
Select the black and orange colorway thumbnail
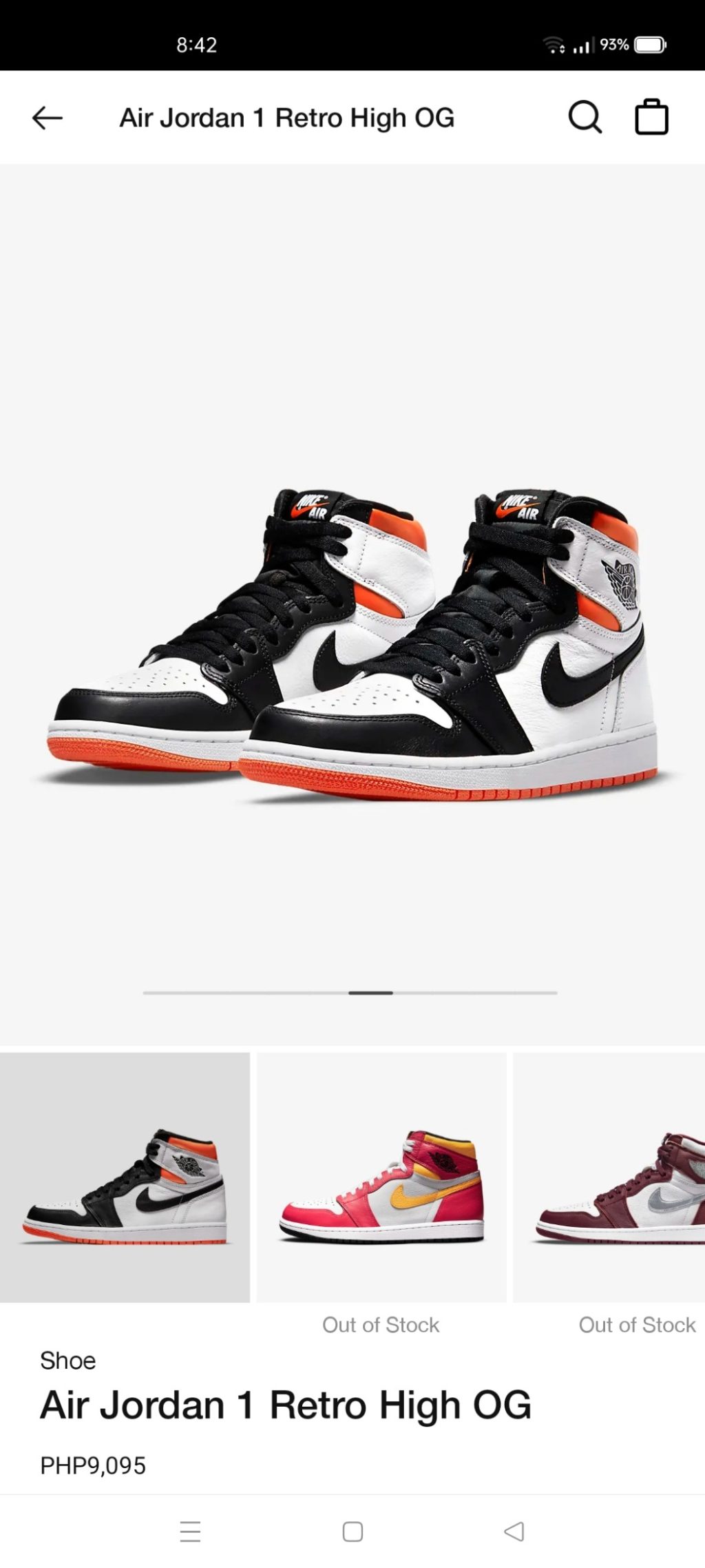125,1177
